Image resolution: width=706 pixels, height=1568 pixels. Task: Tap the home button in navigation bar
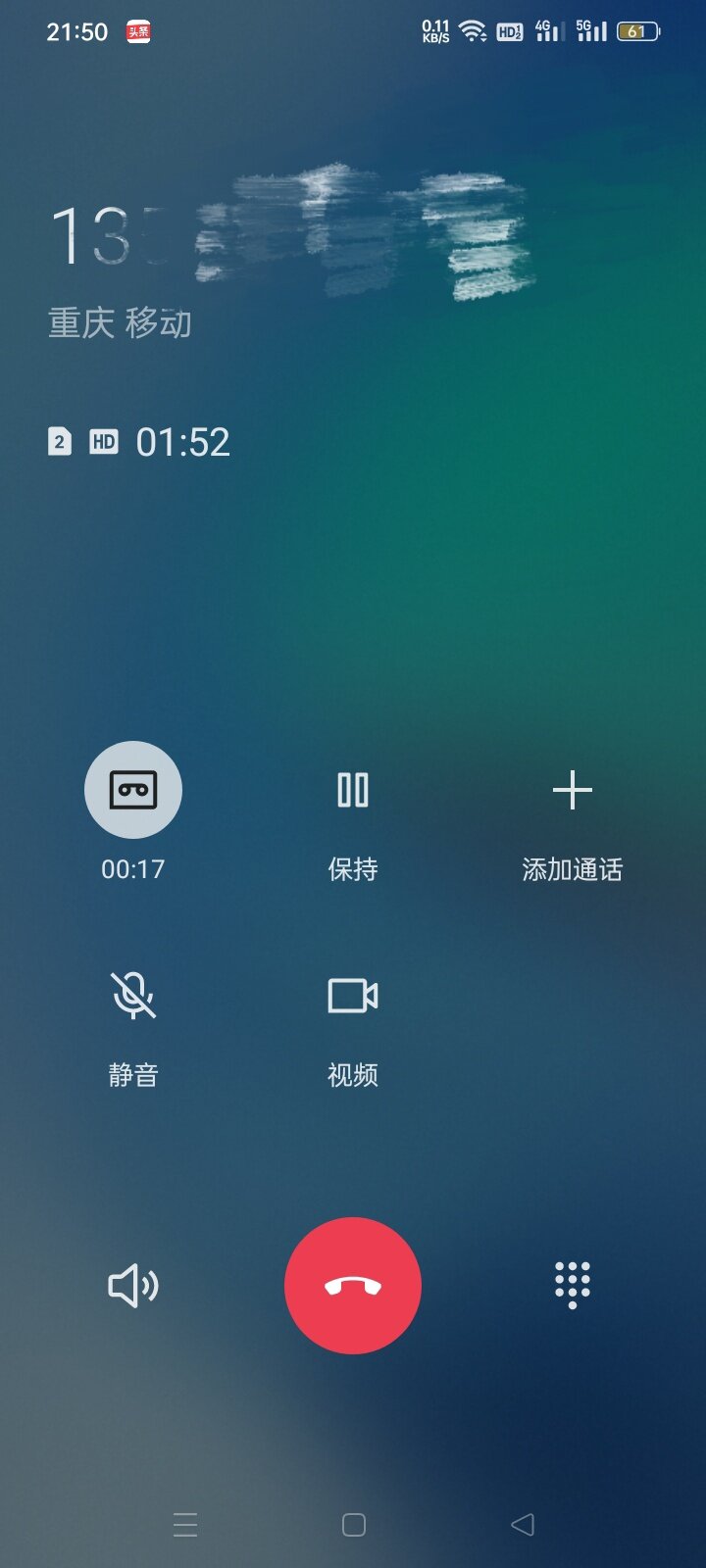pos(354,1524)
